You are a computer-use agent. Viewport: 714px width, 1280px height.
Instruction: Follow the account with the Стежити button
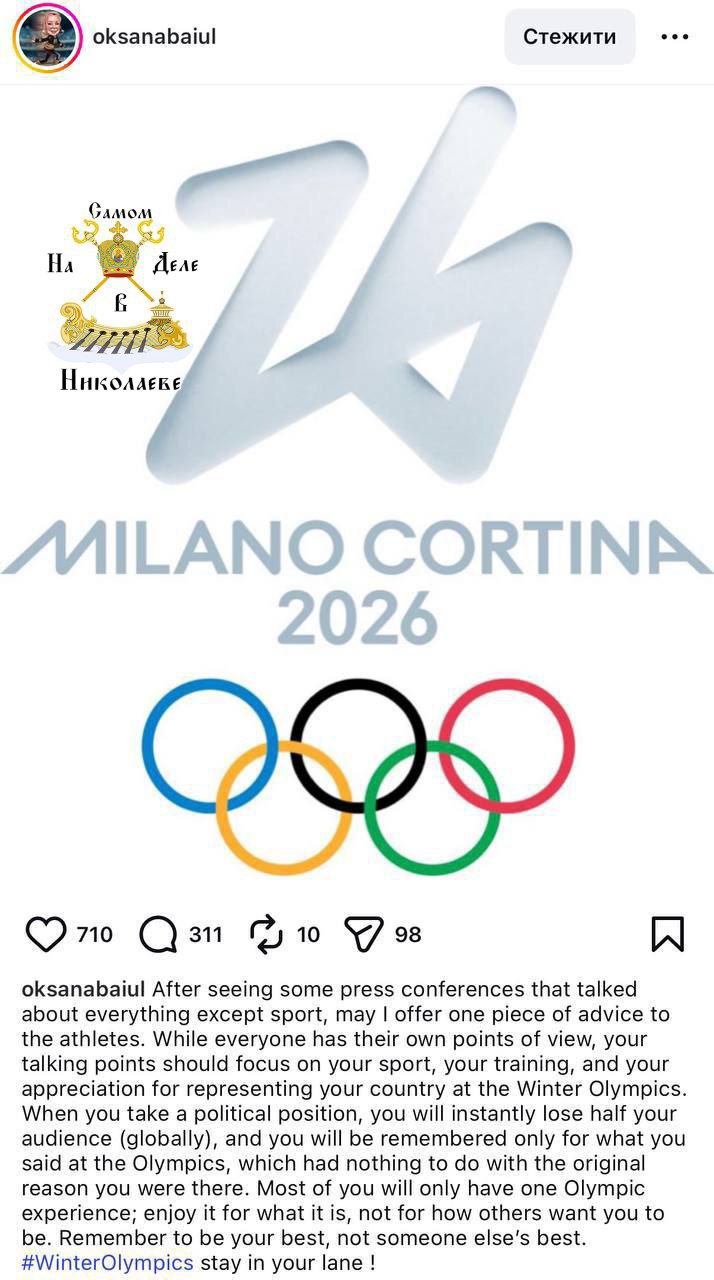[x=569, y=37]
